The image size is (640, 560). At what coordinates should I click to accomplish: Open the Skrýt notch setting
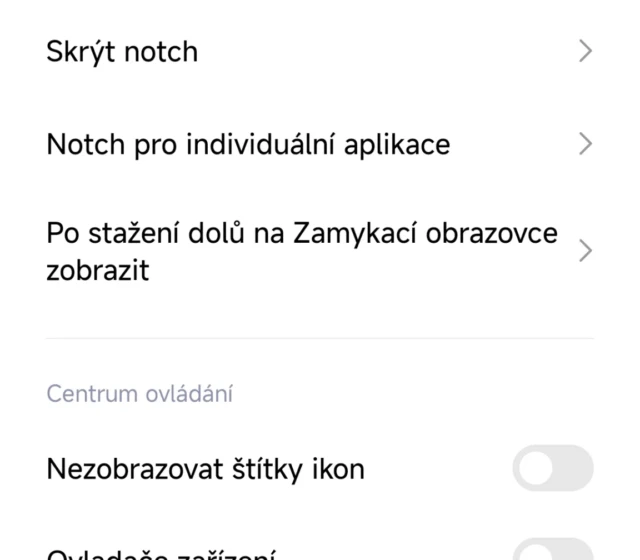[320, 51]
